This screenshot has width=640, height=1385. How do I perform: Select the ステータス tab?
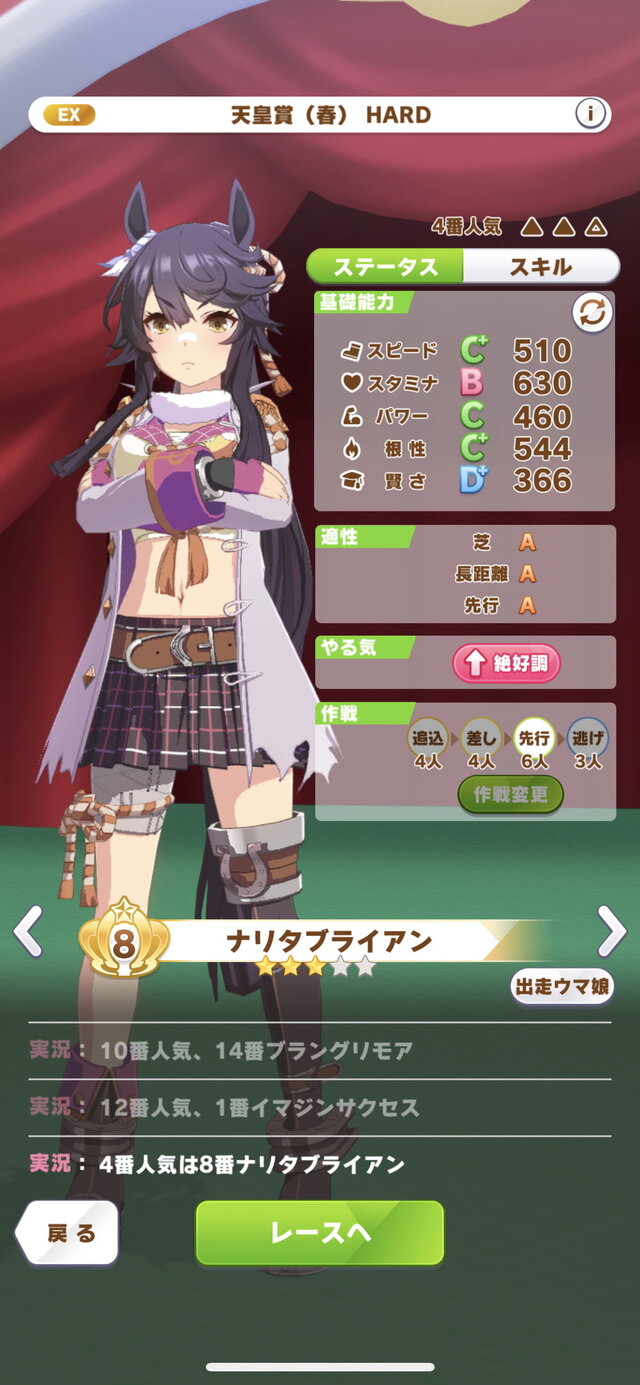[x=385, y=266]
